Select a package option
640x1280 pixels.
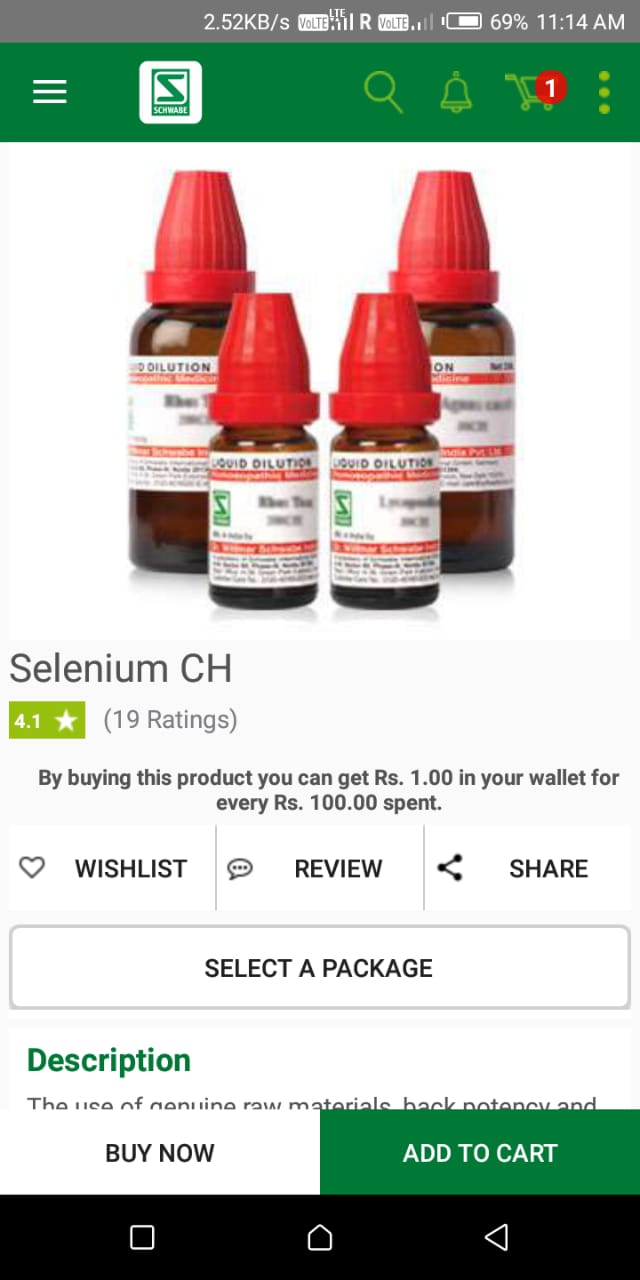(x=320, y=968)
